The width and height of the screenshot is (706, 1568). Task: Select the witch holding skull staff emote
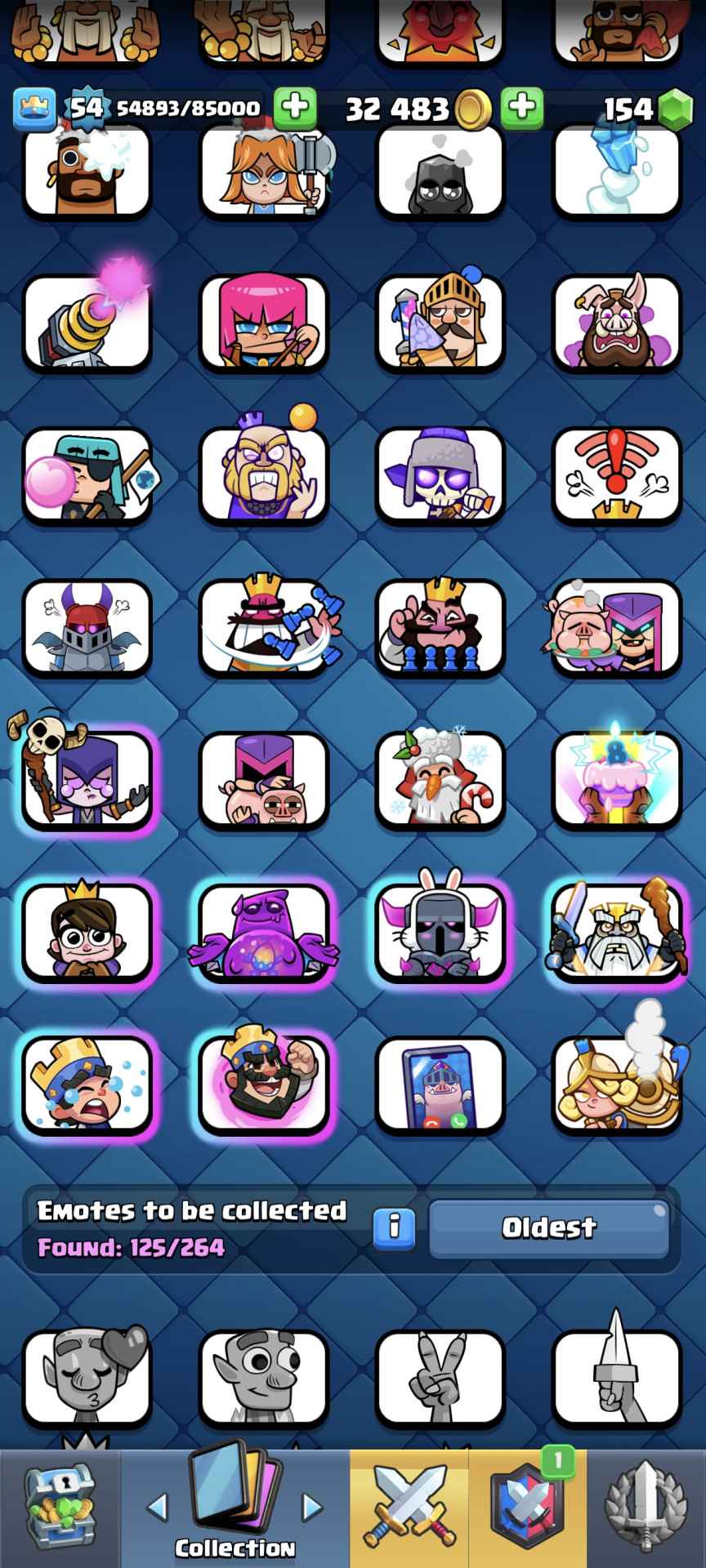tap(87, 779)
